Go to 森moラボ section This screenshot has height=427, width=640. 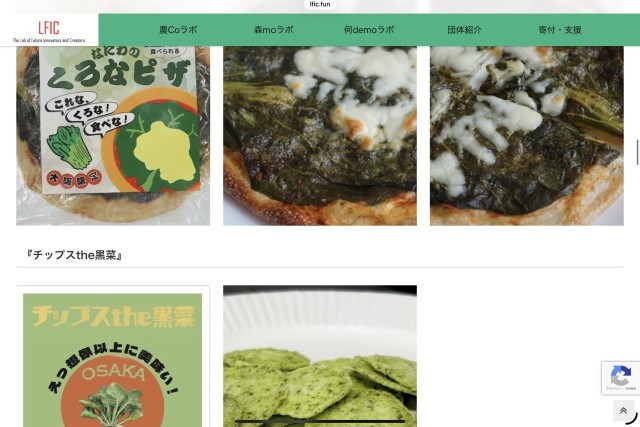(x=273, y=30)
